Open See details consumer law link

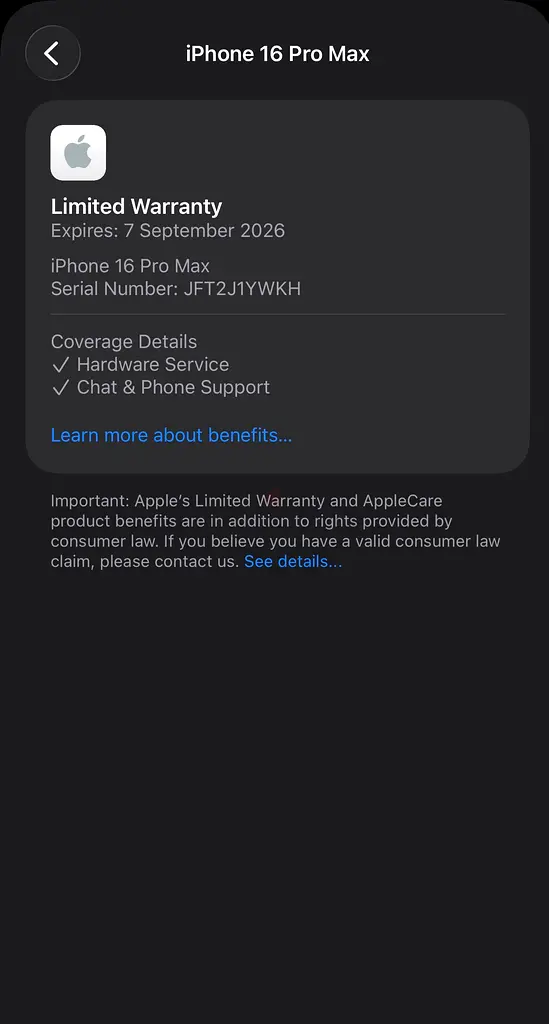point(293,562)
